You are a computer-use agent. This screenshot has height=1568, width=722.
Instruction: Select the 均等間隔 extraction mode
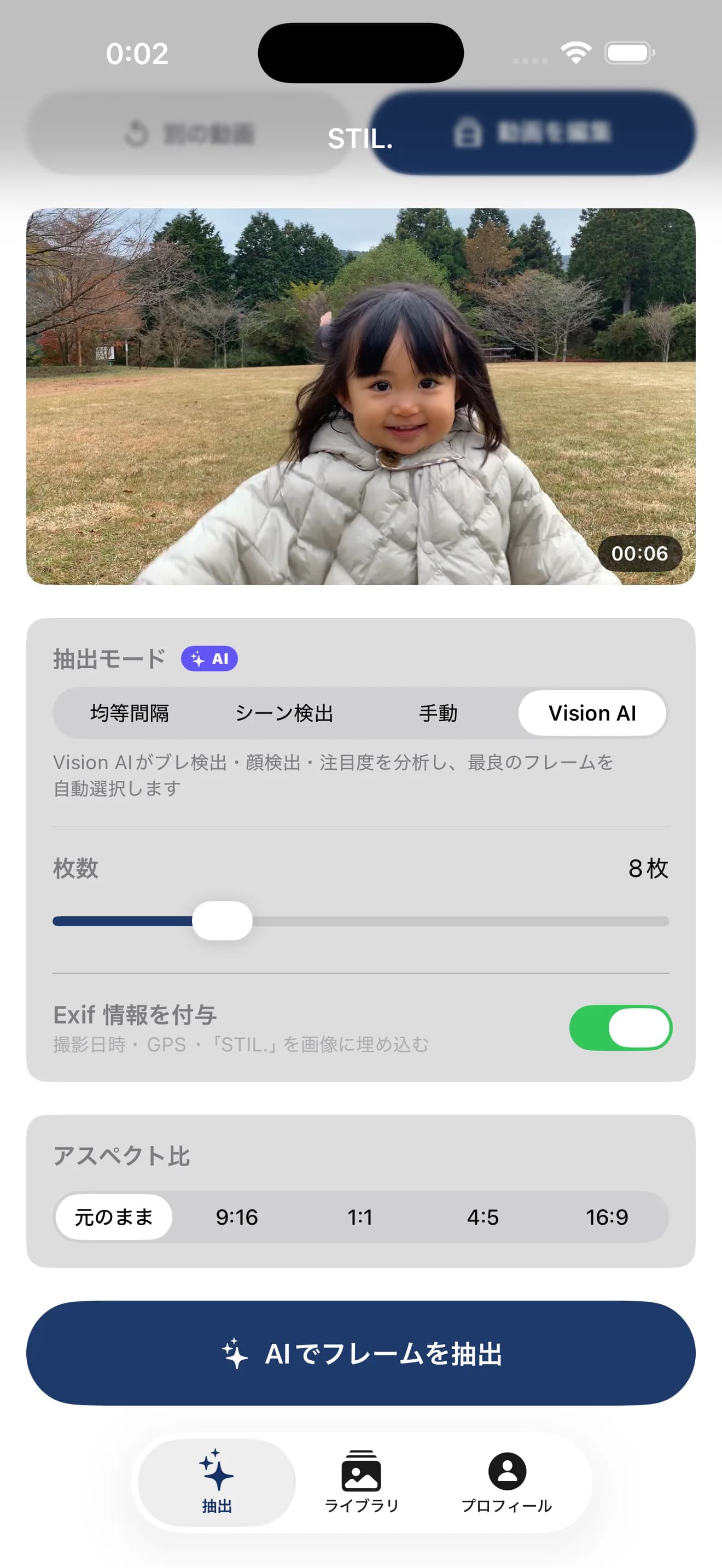130,713
